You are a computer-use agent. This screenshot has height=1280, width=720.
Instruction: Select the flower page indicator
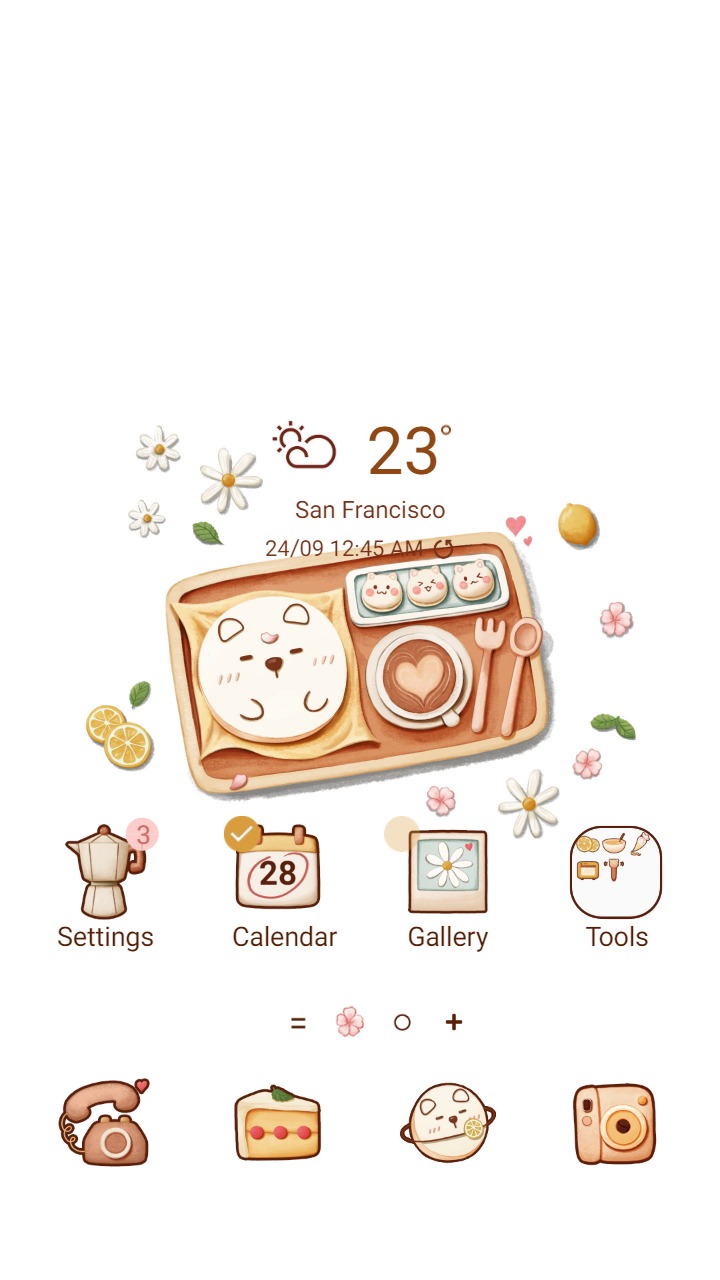click(x=349, y=1022)
